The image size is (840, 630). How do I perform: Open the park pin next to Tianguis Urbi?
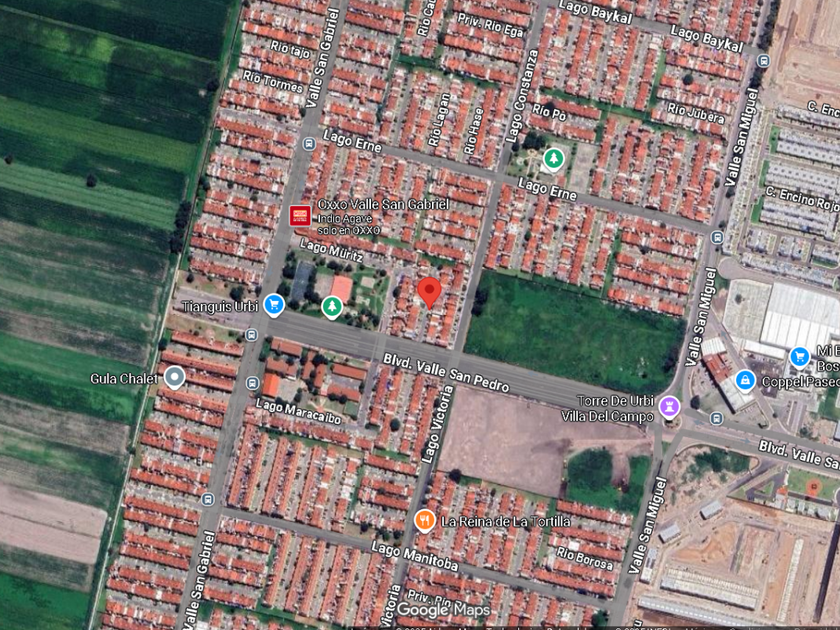[x=332, y=307]
